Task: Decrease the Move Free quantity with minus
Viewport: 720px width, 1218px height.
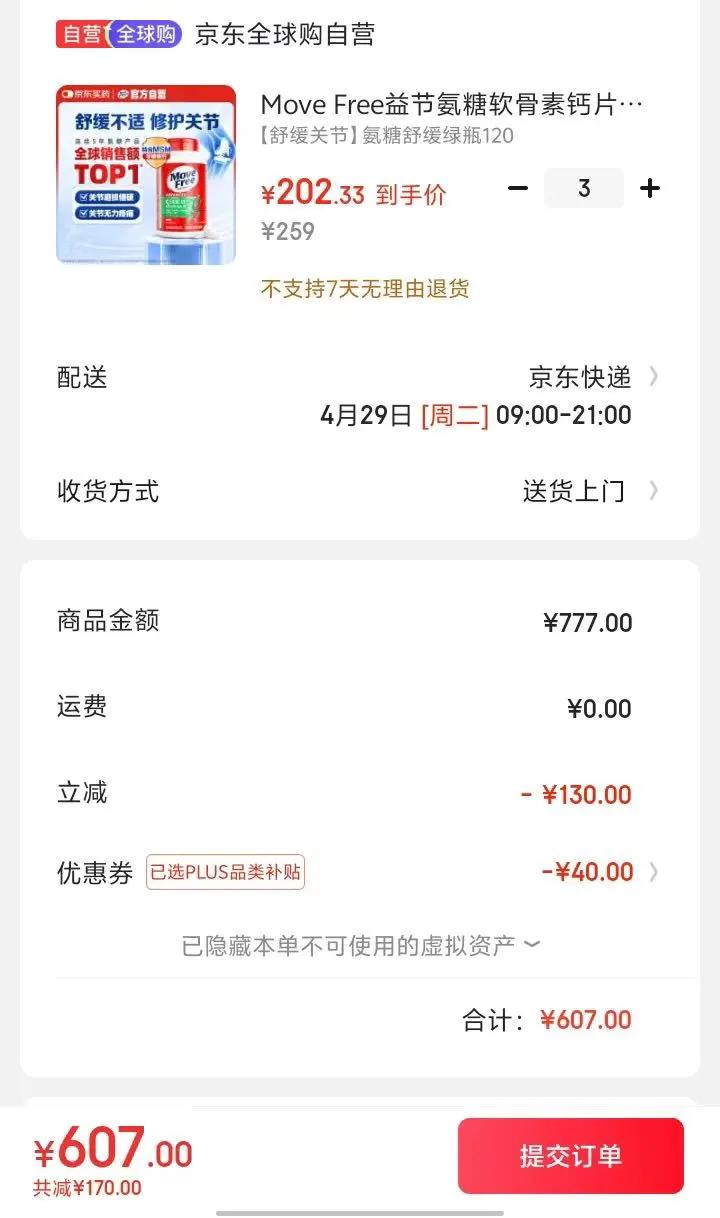Action: [x=518, y=188]
